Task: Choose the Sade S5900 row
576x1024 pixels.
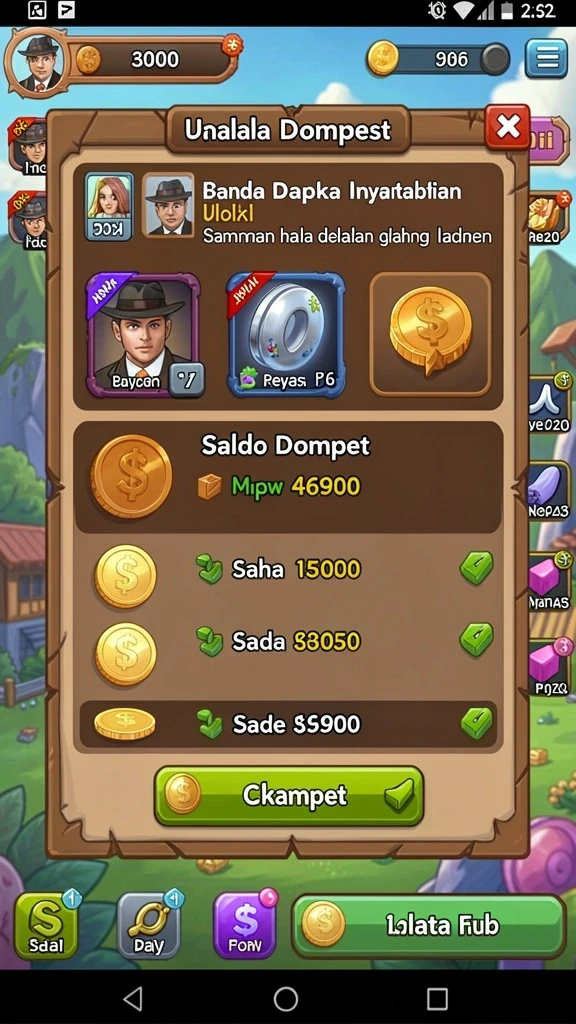Action: 288,724
